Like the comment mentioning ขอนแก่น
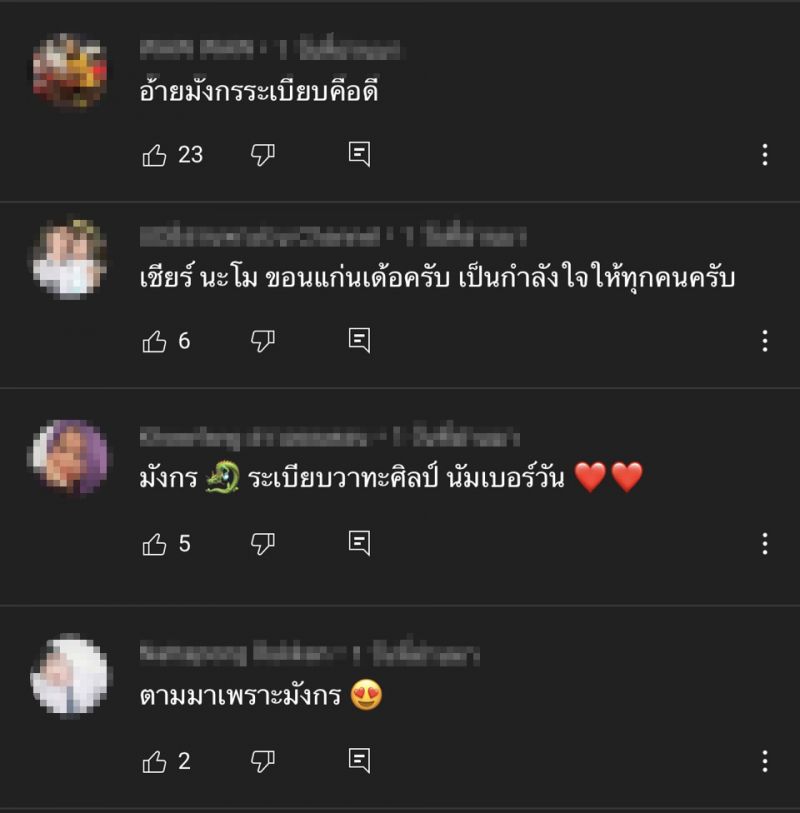This screenshot has height=813, width=800. (x=155, y=341)
